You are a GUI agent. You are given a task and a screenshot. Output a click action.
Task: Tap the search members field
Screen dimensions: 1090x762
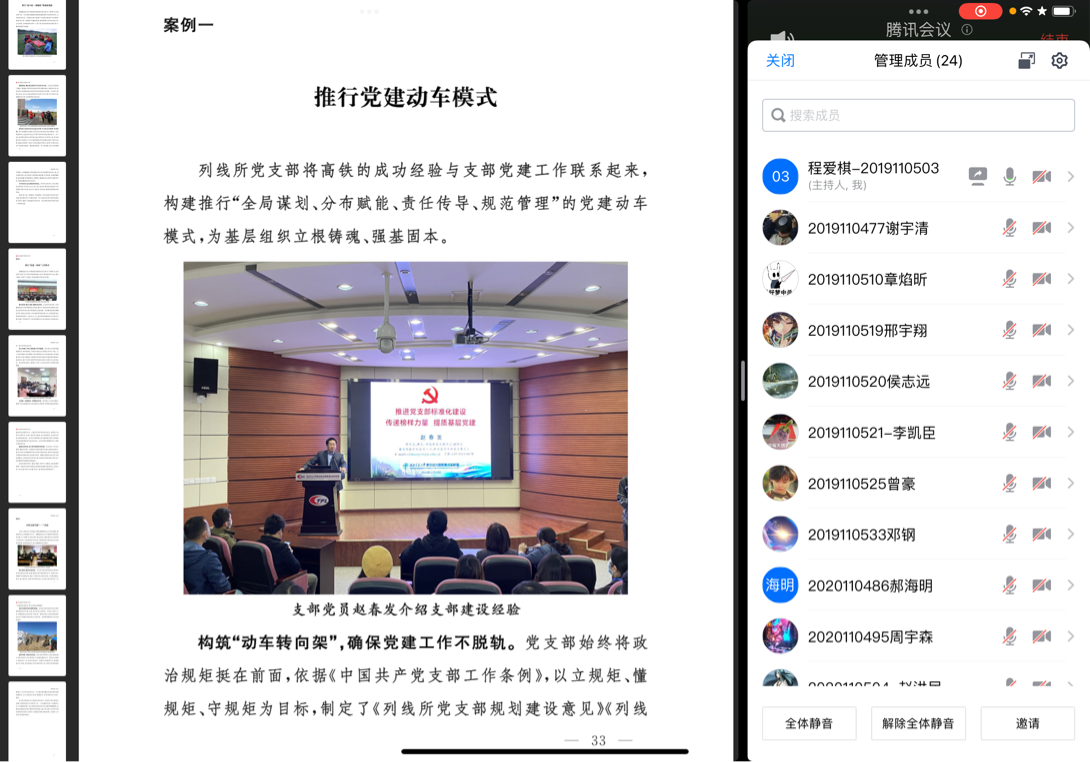tap(918, 115)
